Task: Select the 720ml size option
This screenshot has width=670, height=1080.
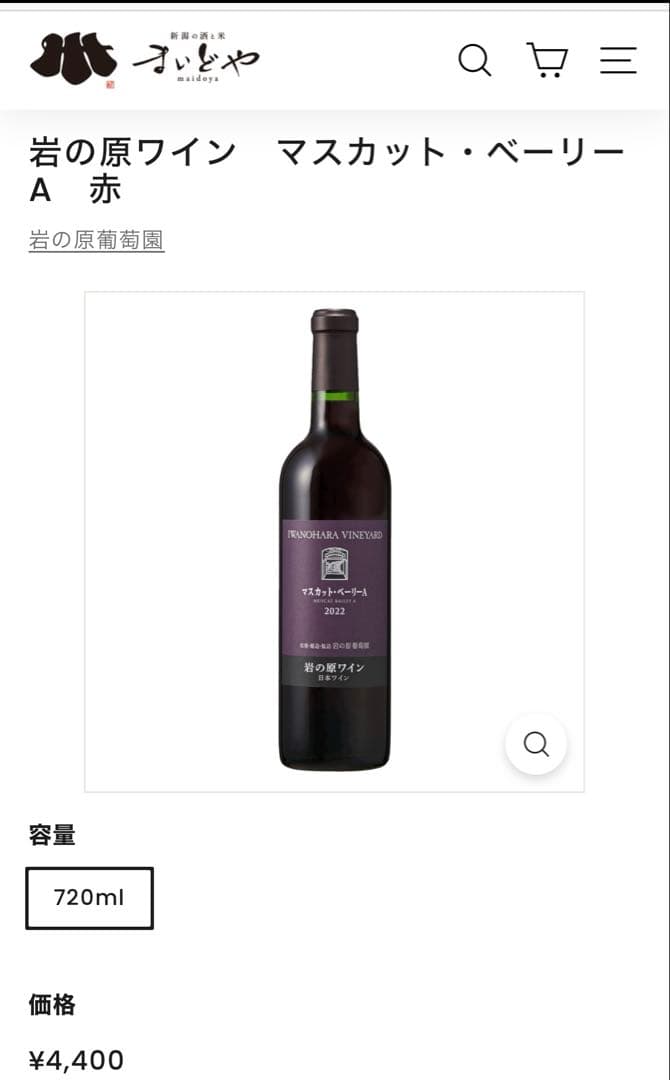Action: (90, 898)
